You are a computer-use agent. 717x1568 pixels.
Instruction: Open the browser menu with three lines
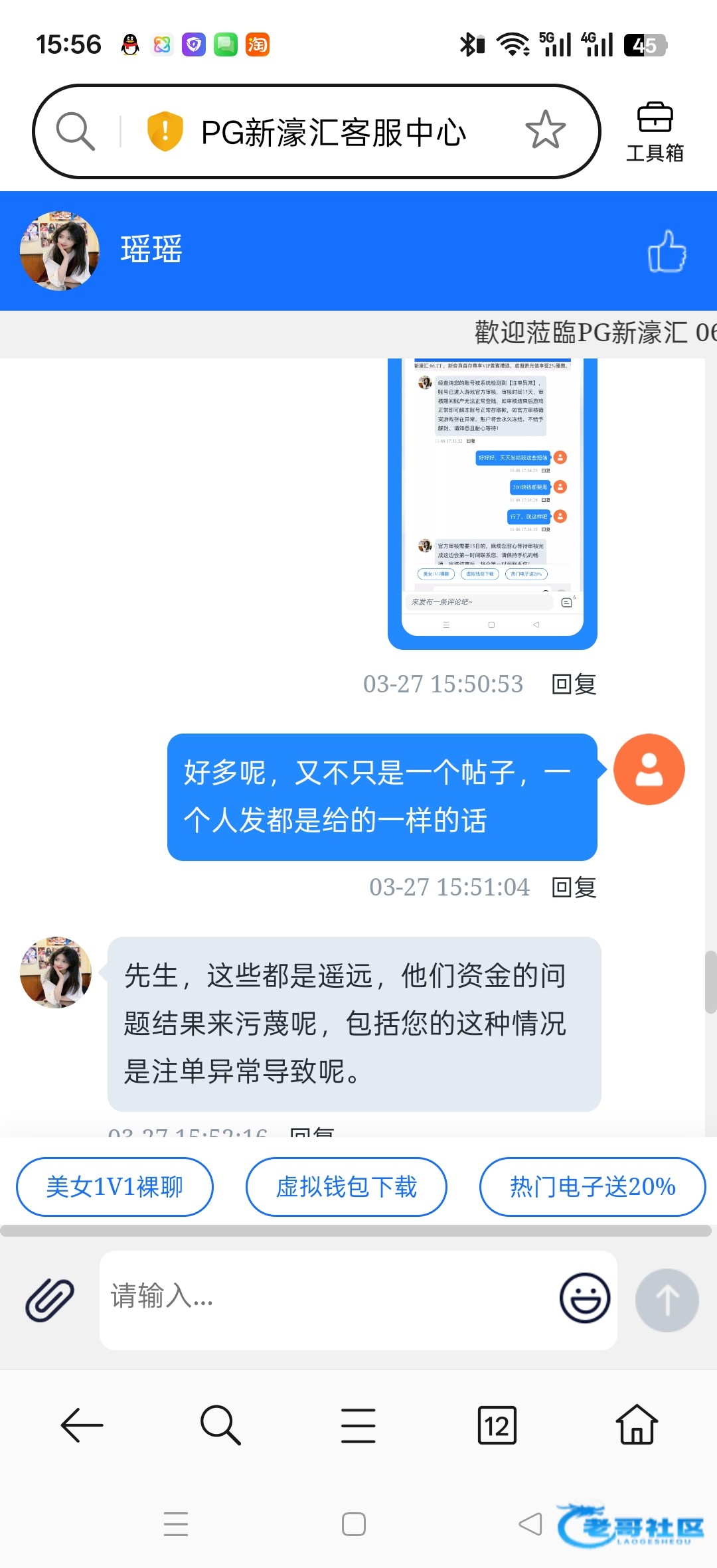click(358, 1425)
